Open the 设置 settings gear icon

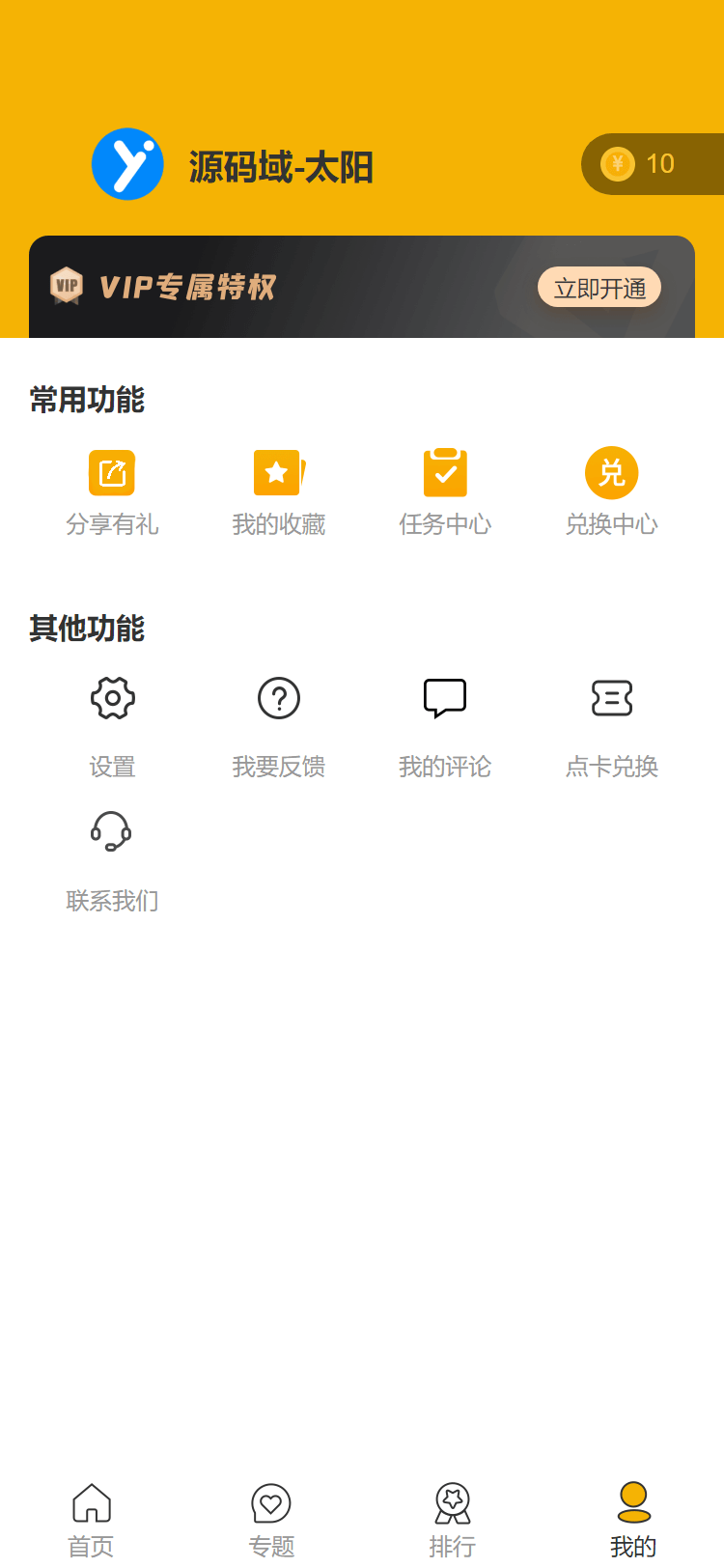(112, 698)
